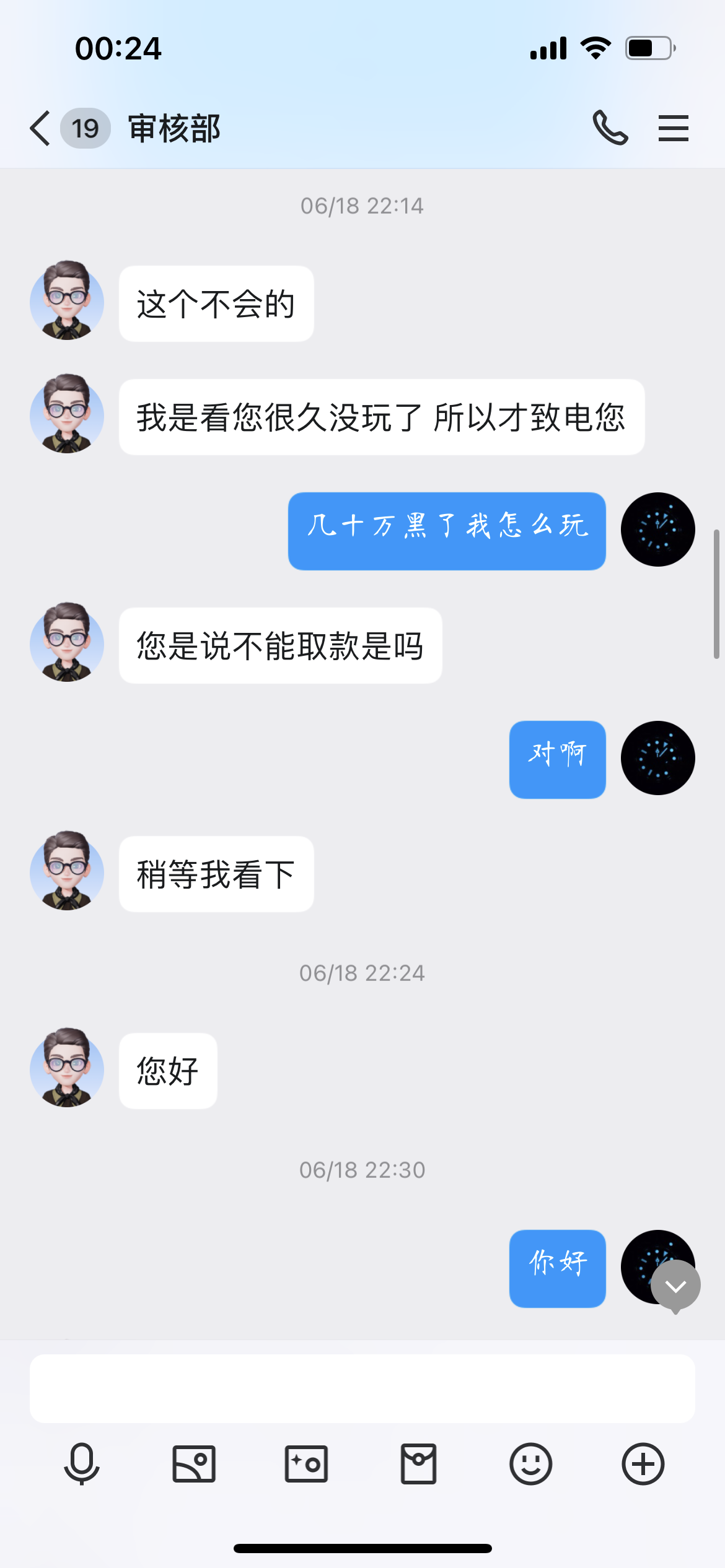
Task: Open the emoji sticker panel
Action: 531,1465
